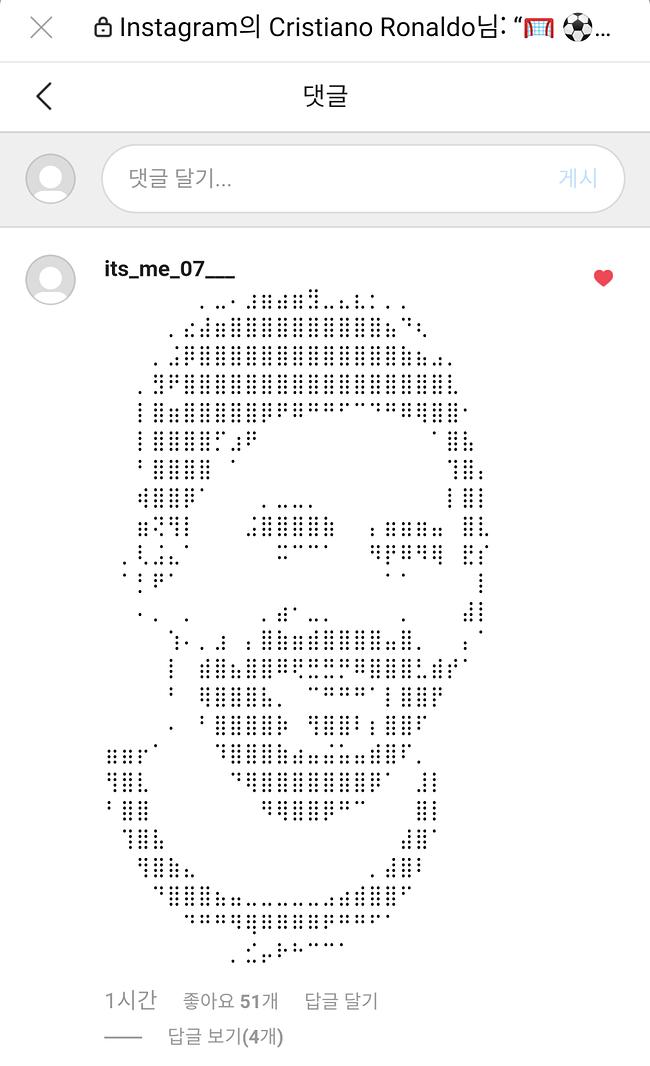Reply via 답글 달기

[341, 1001]
